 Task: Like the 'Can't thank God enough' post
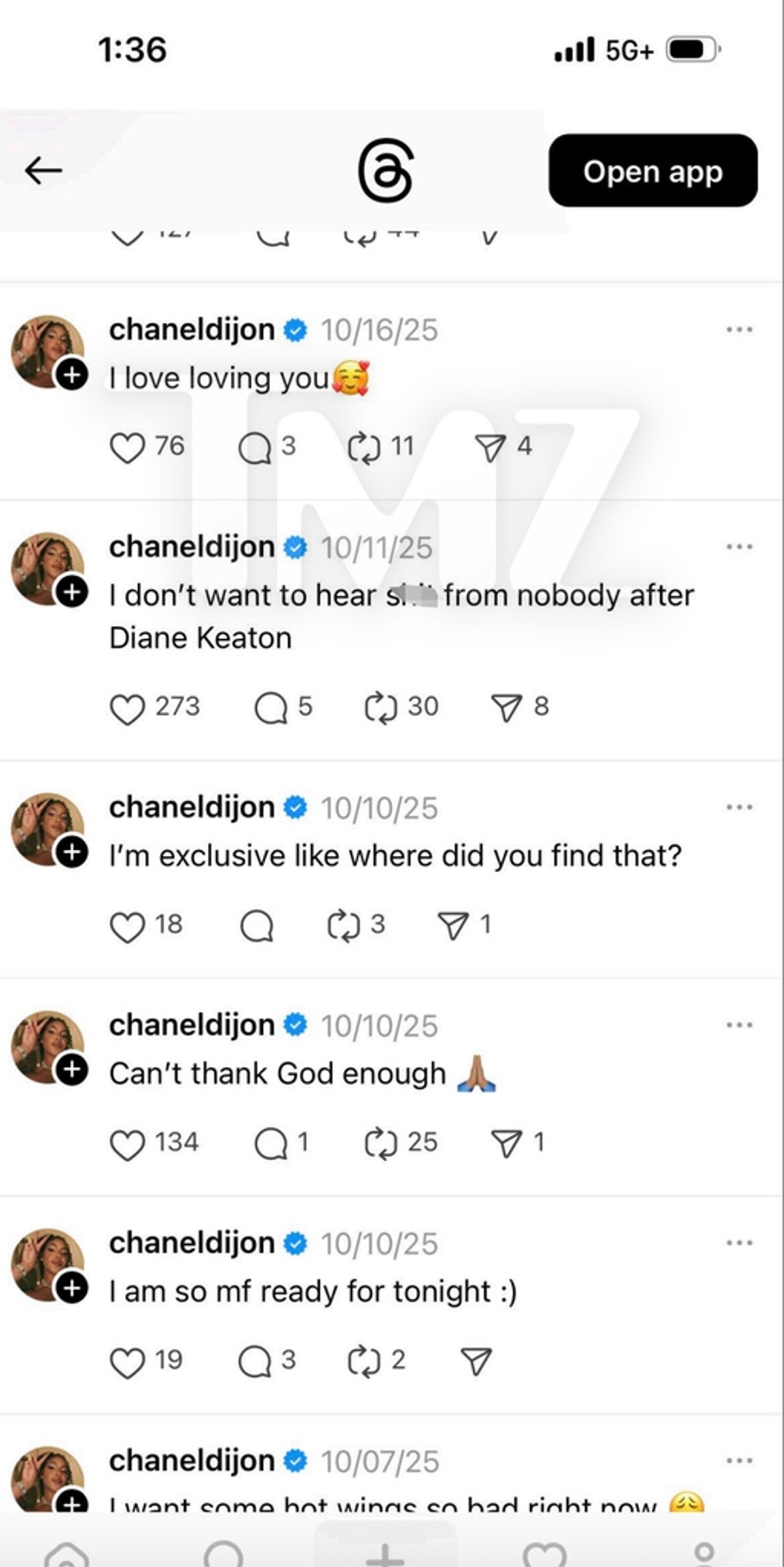127,1144
